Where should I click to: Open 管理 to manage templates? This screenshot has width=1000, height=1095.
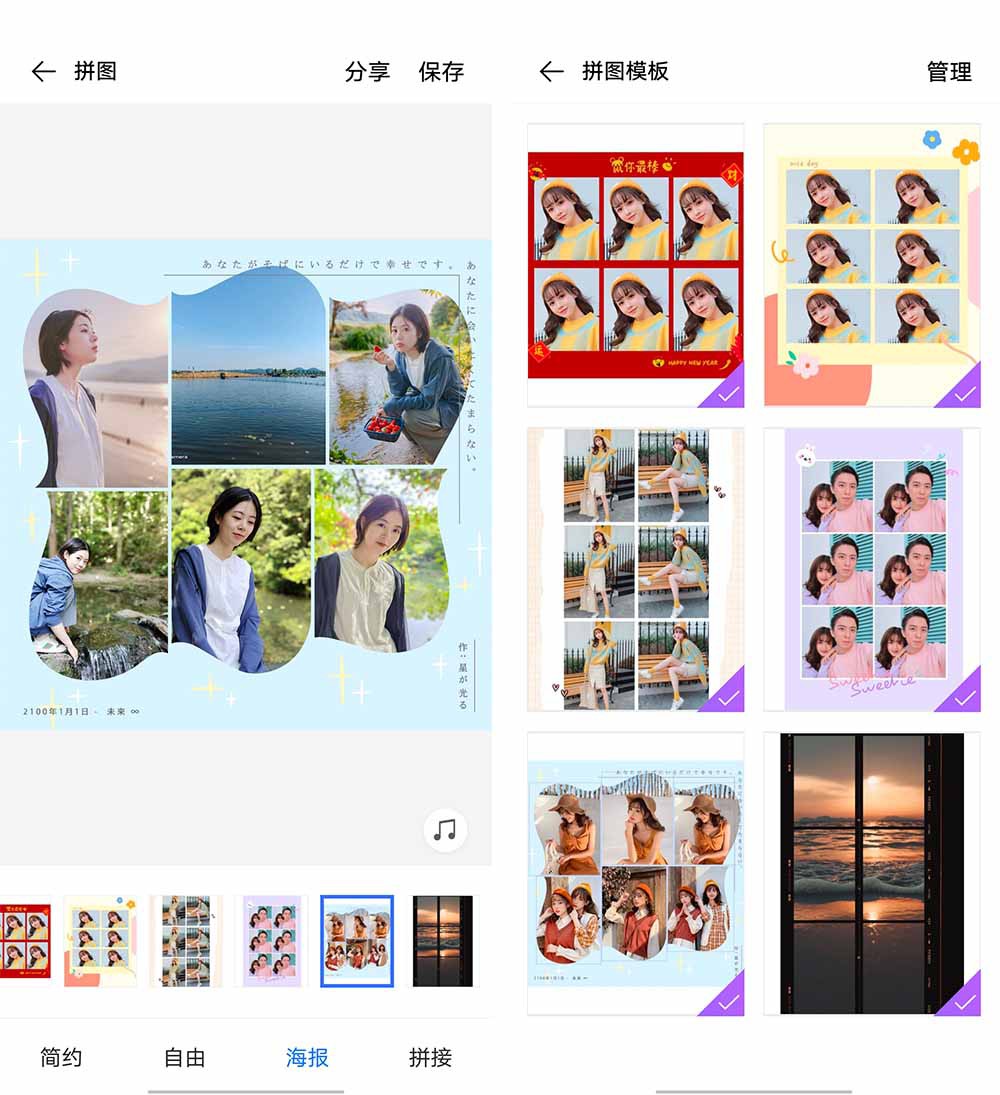pyautogui.click(x=949, y=71)
